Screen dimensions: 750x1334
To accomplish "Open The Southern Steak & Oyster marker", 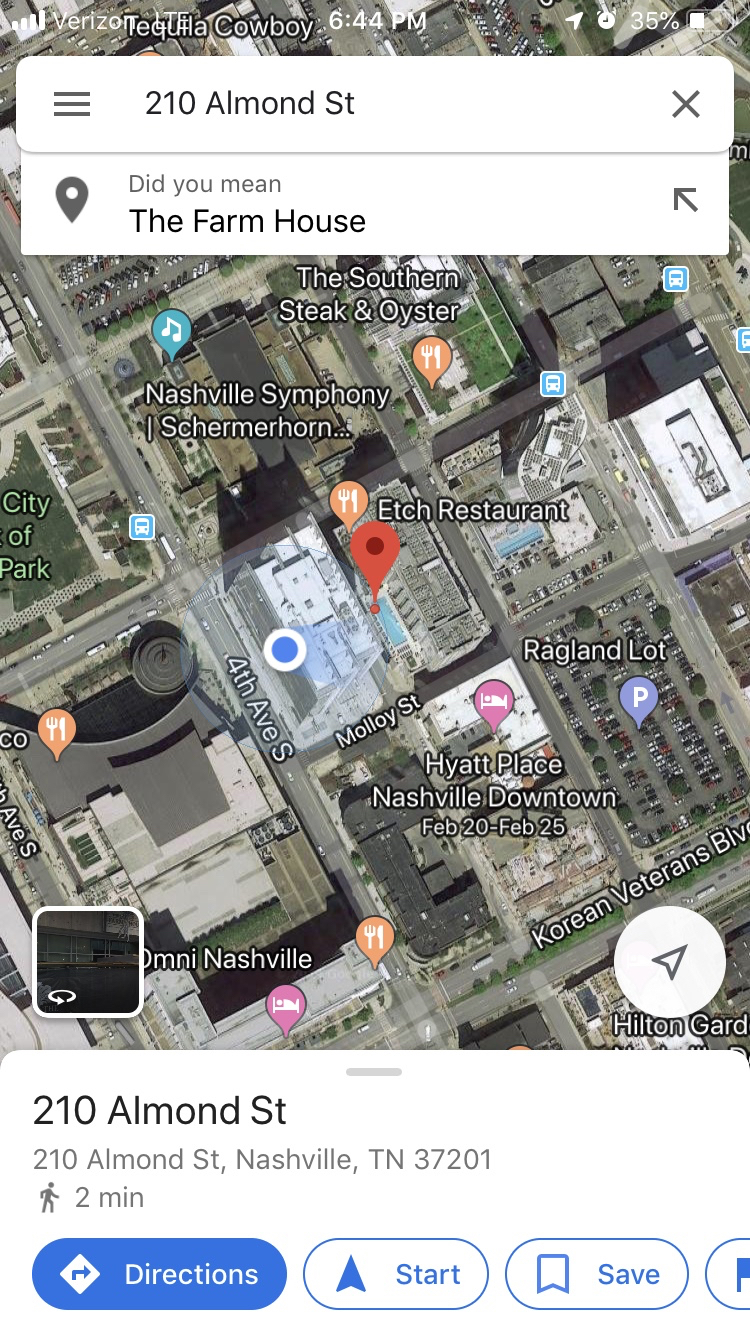I will [x=431, y=356].
